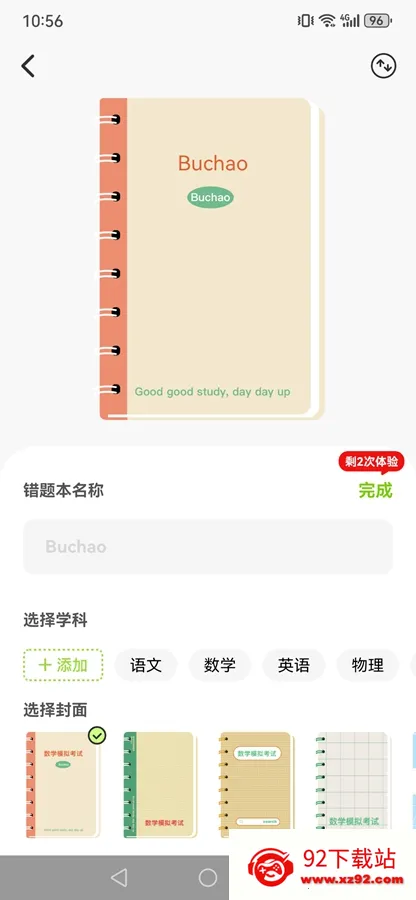Pick the 英语 subject chip

click(294, 665)
